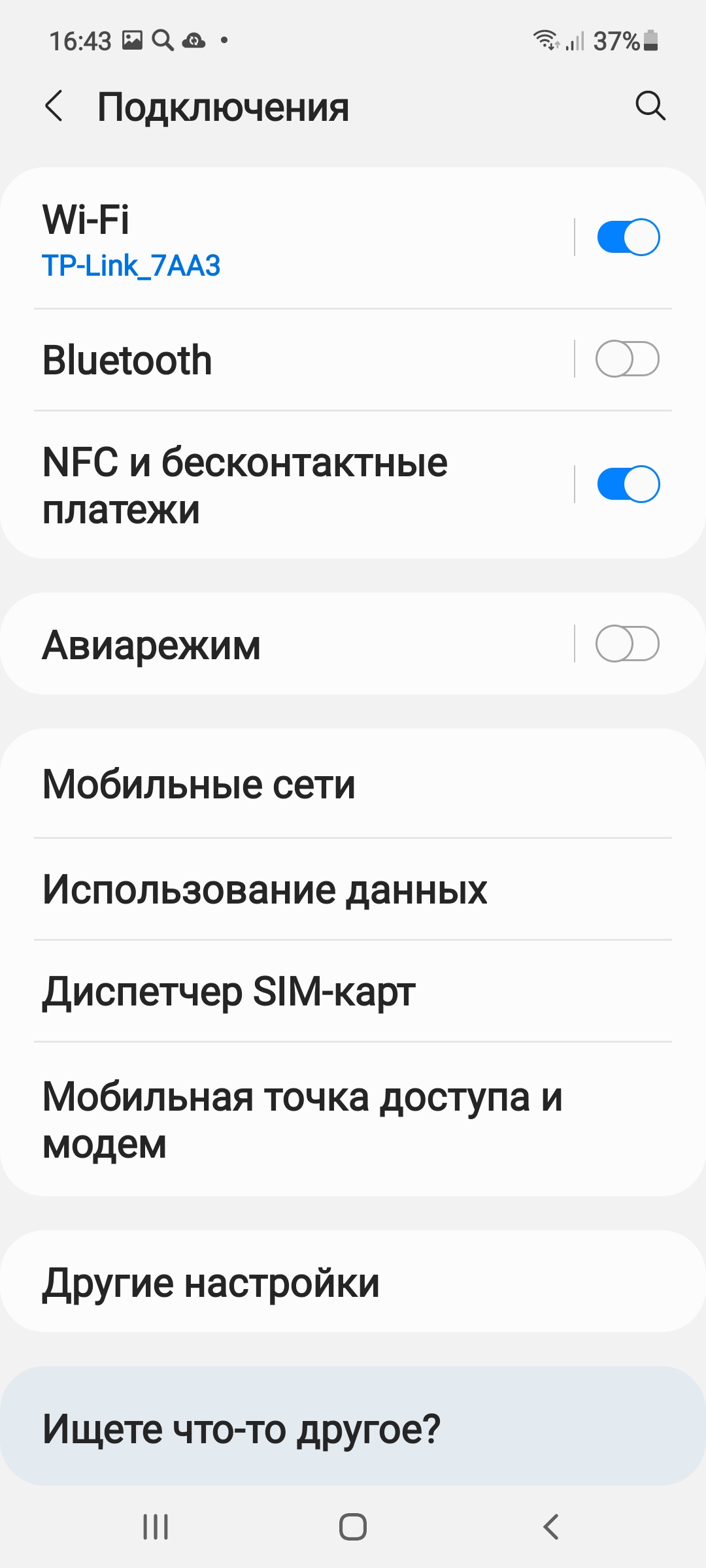Turn on the Авиарежим switch
This screenshot has width=706, height=1568.
point(627,644)
